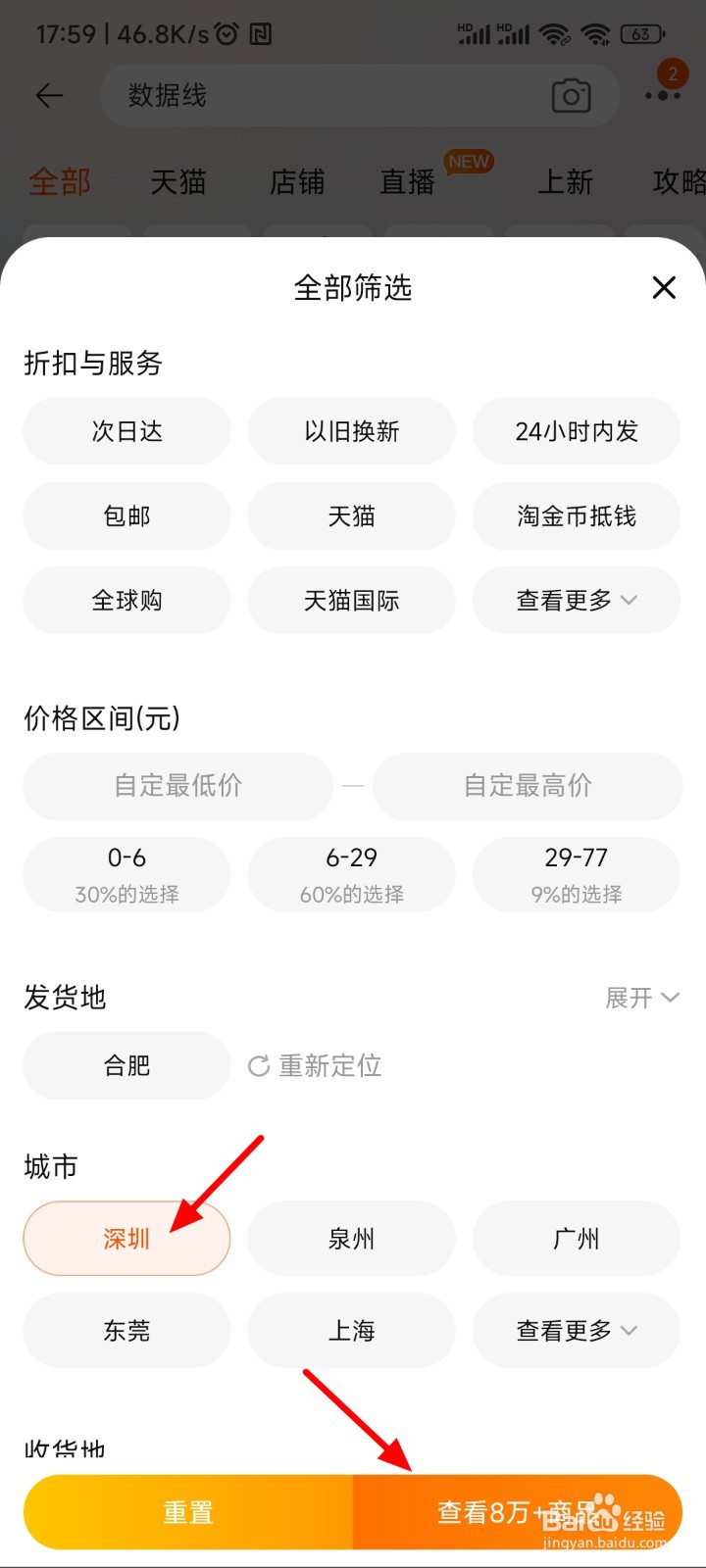The width and height of the screenshot is (706, 1568).
Task: View results with 查看8万+商品 button
Action: [518, 1512]
